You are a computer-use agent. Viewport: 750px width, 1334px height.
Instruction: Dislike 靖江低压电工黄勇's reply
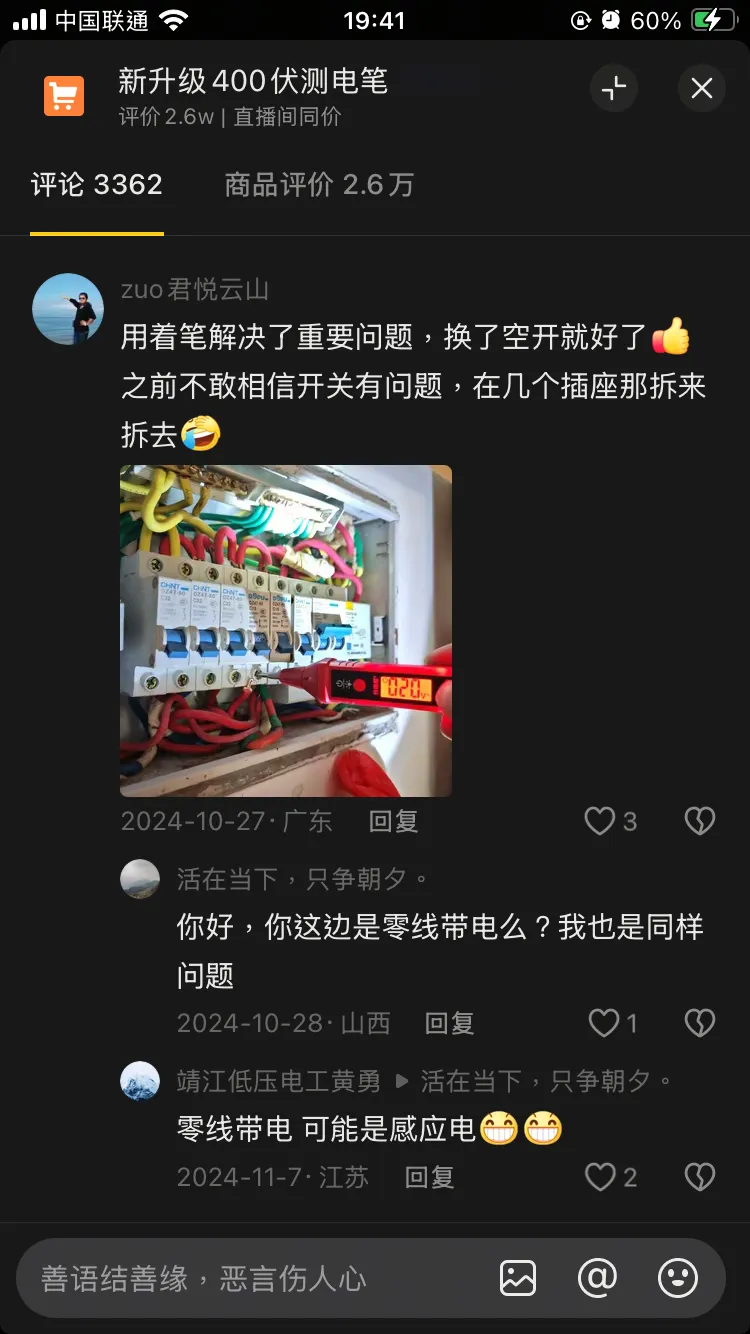[699, 1177]
